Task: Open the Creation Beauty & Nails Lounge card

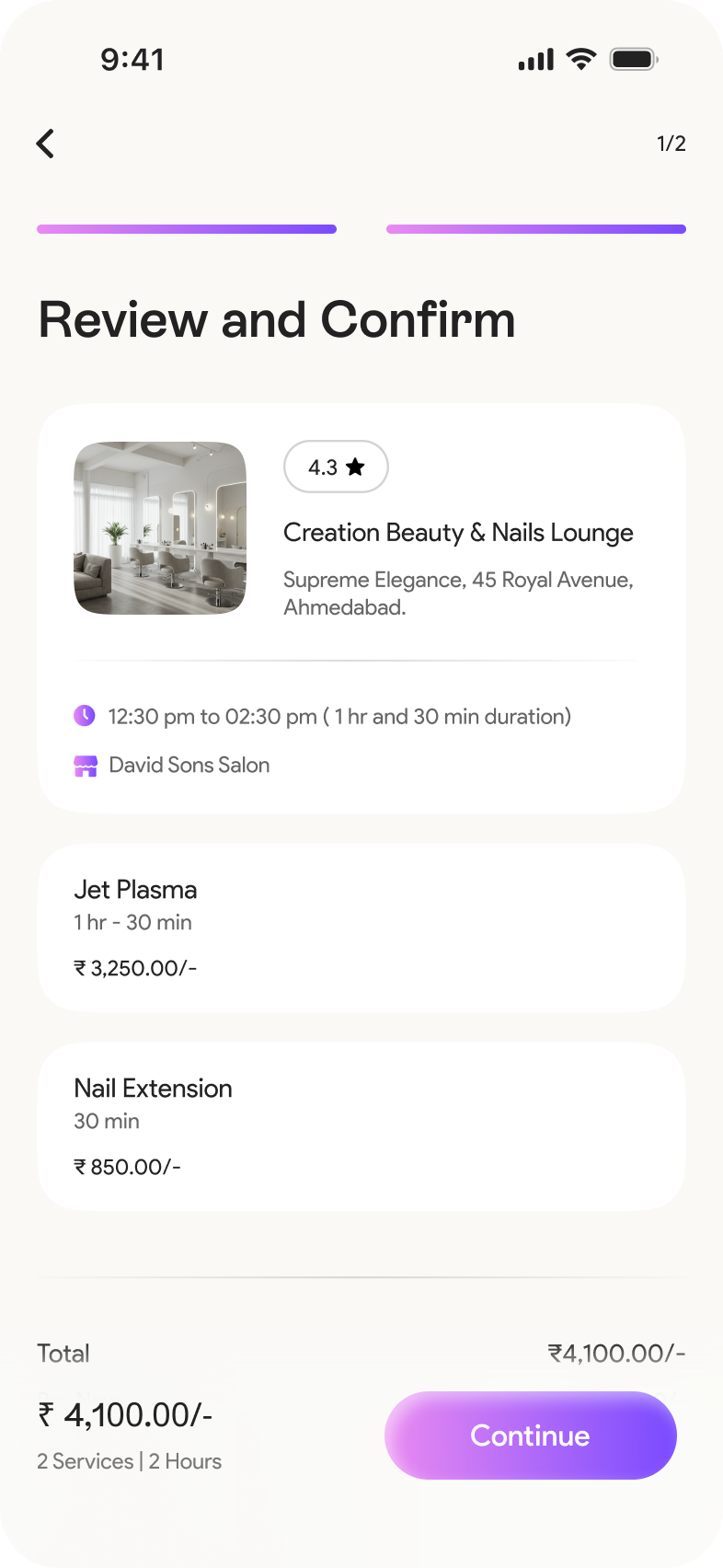Action: [457, 533]
